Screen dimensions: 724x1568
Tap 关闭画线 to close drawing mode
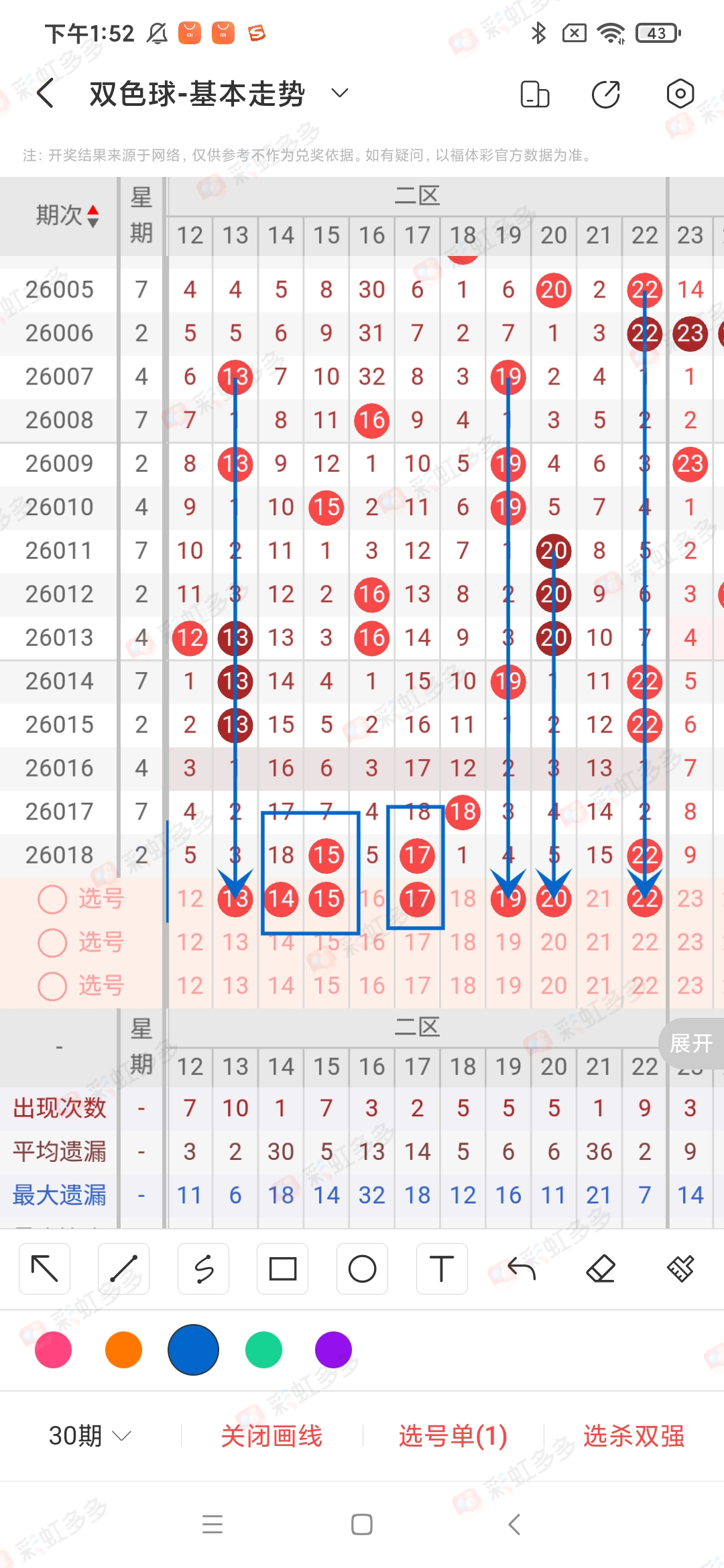[x=273, y=1435]
